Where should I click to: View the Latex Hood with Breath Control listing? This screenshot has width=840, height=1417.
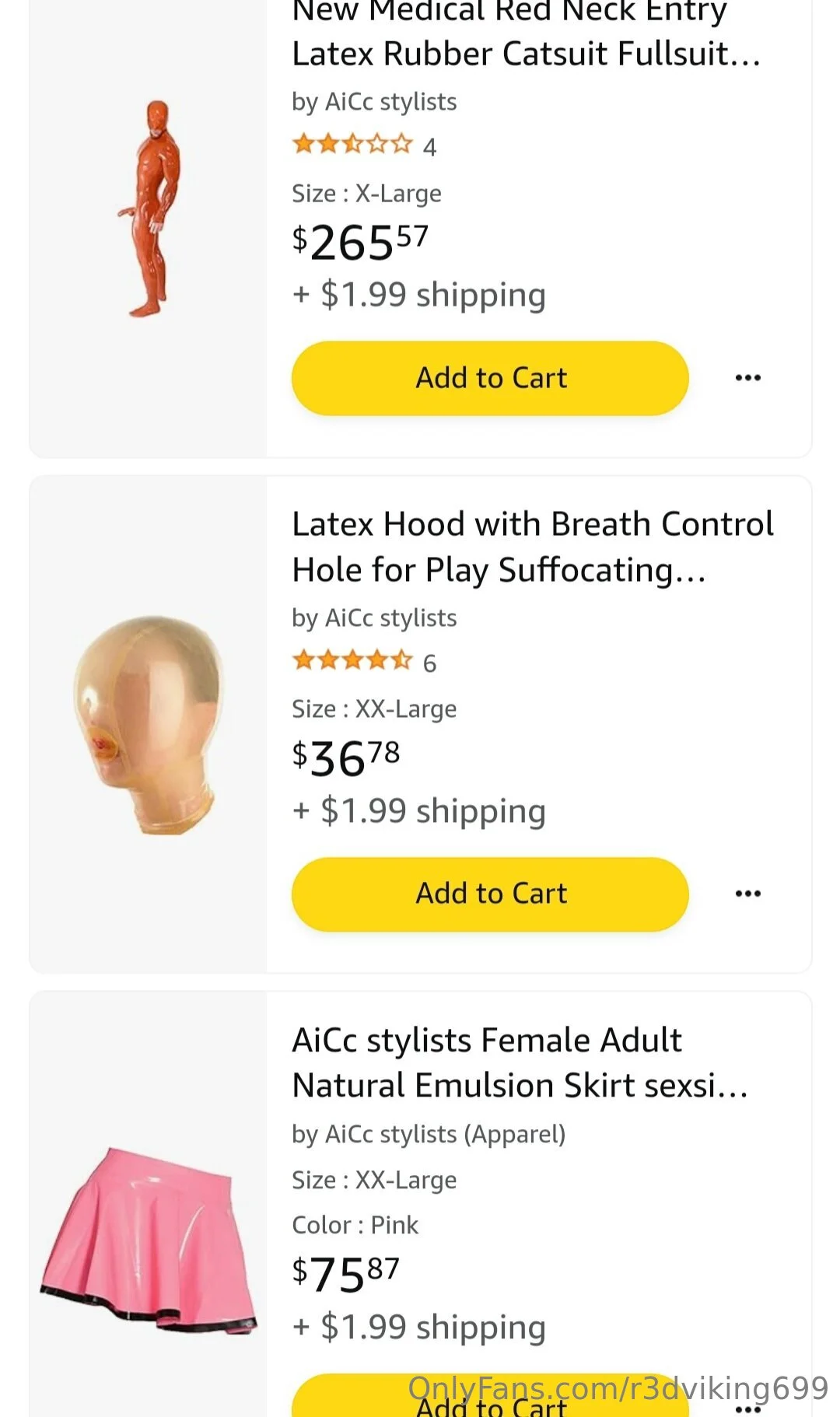(x=532, y=547)
